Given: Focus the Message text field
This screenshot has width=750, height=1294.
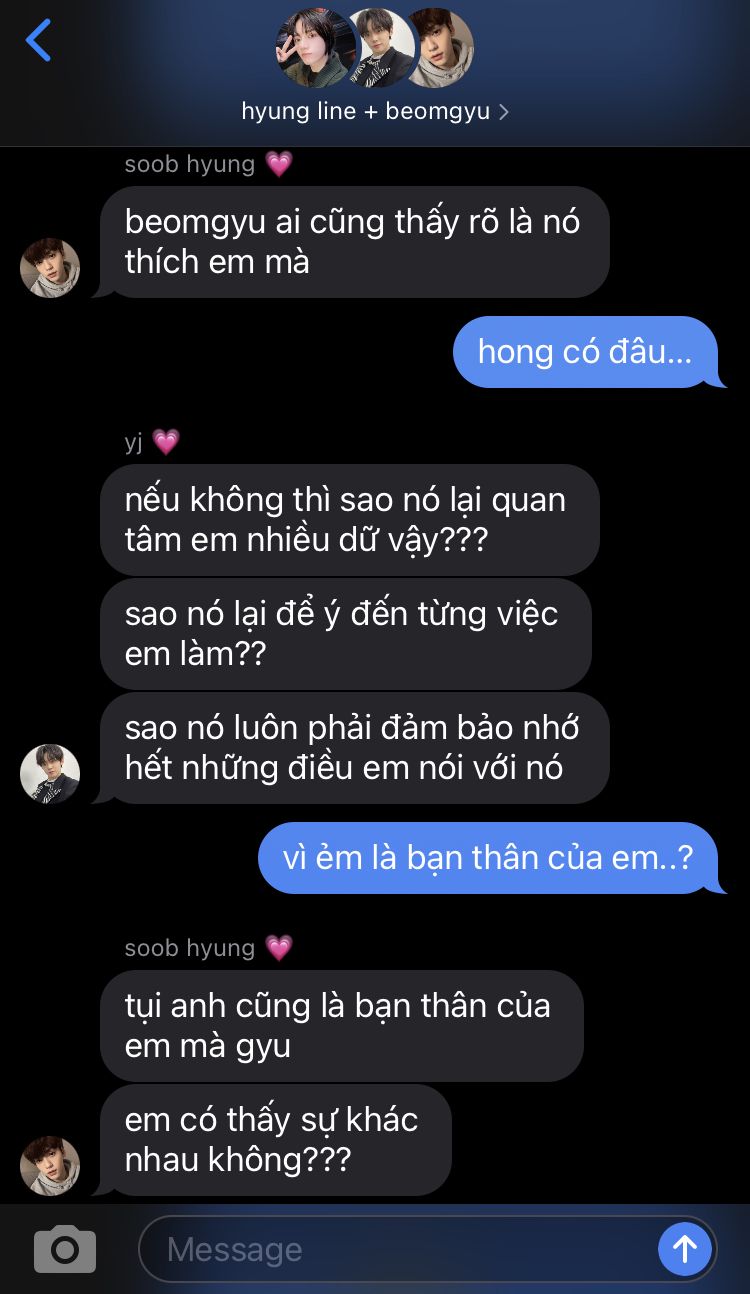Looking at the screenshot, I should (x=400, y=1249).
